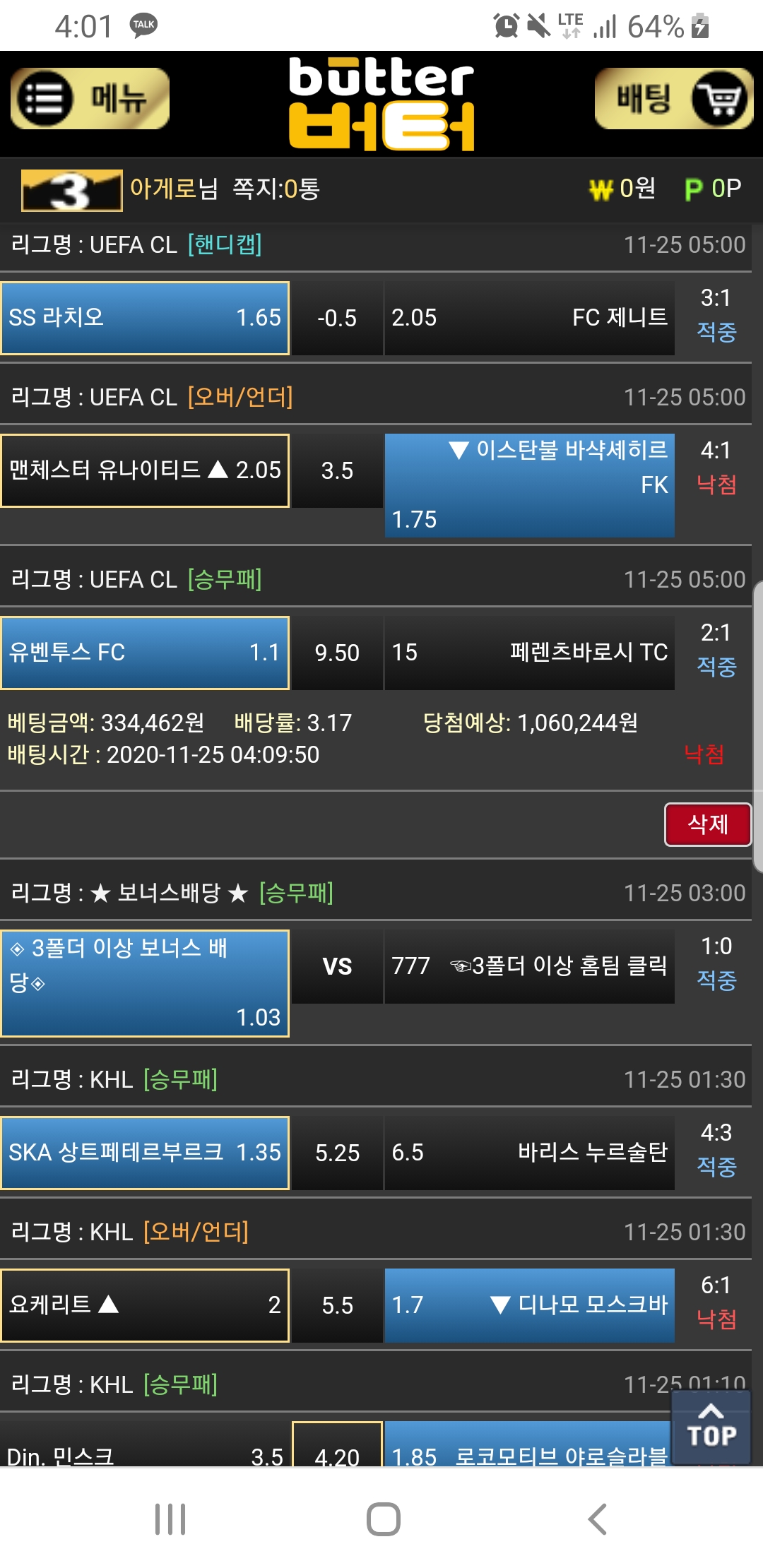
Task: Tap the 삭제 delete button
Action: [707, 824]
